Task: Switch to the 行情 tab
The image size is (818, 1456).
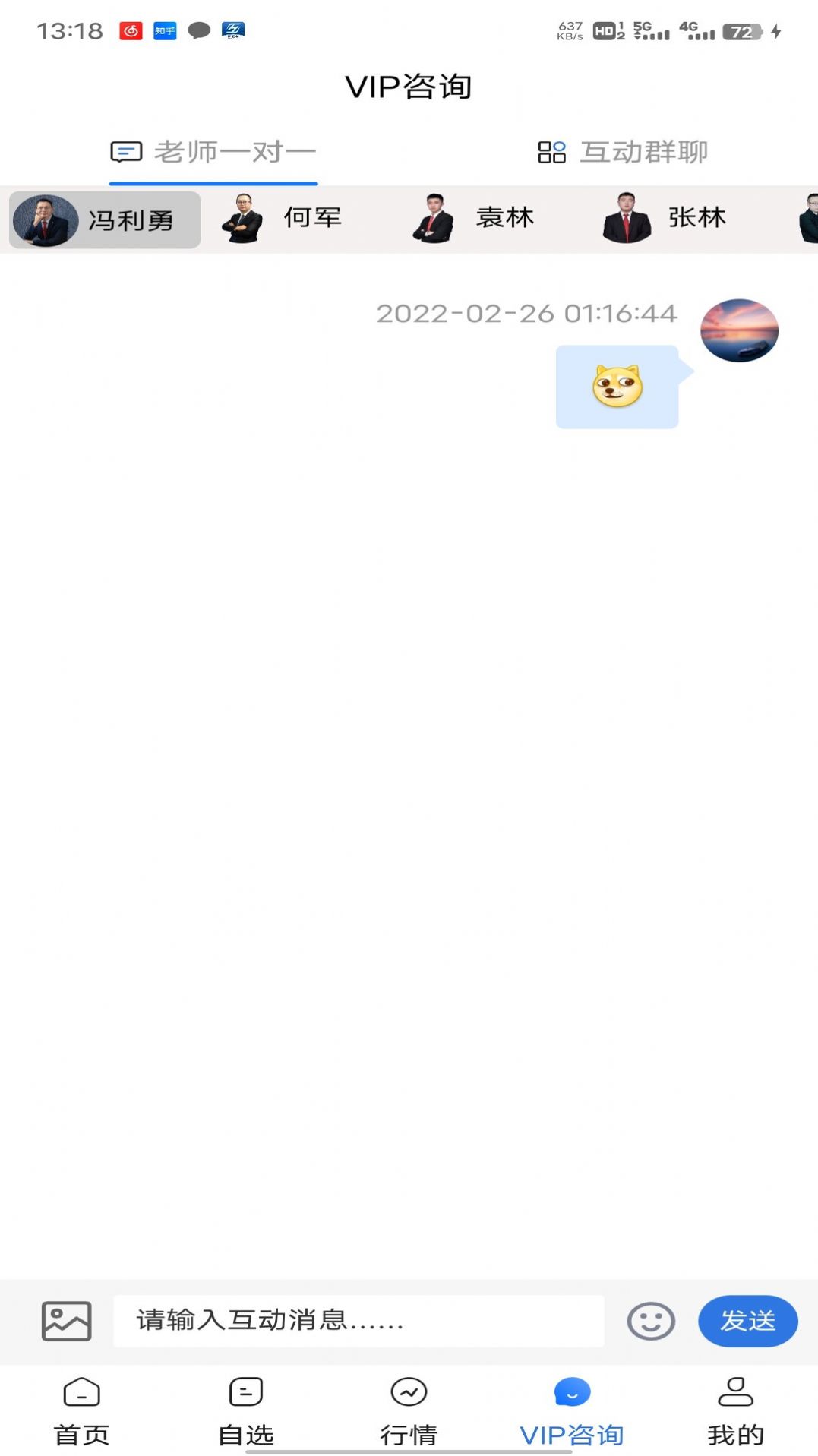Action: point(409,1410)
